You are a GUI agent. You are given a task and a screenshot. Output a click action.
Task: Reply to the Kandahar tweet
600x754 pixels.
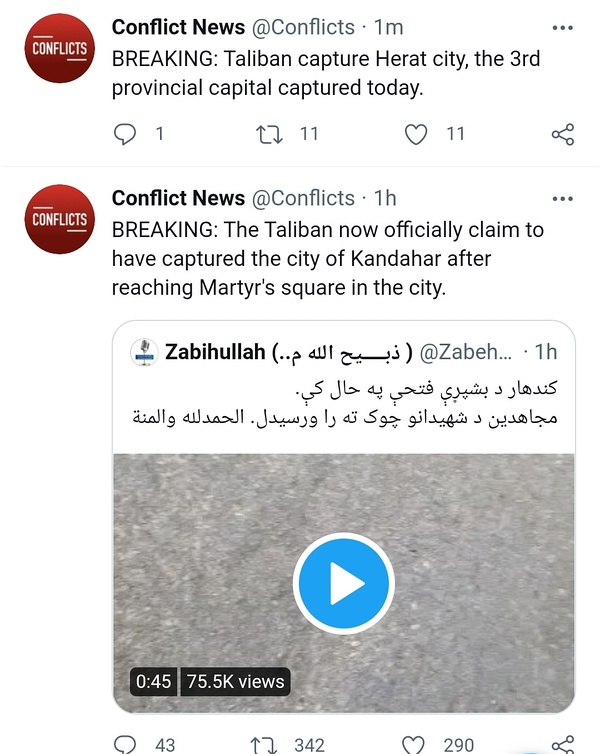pos(125,744)
